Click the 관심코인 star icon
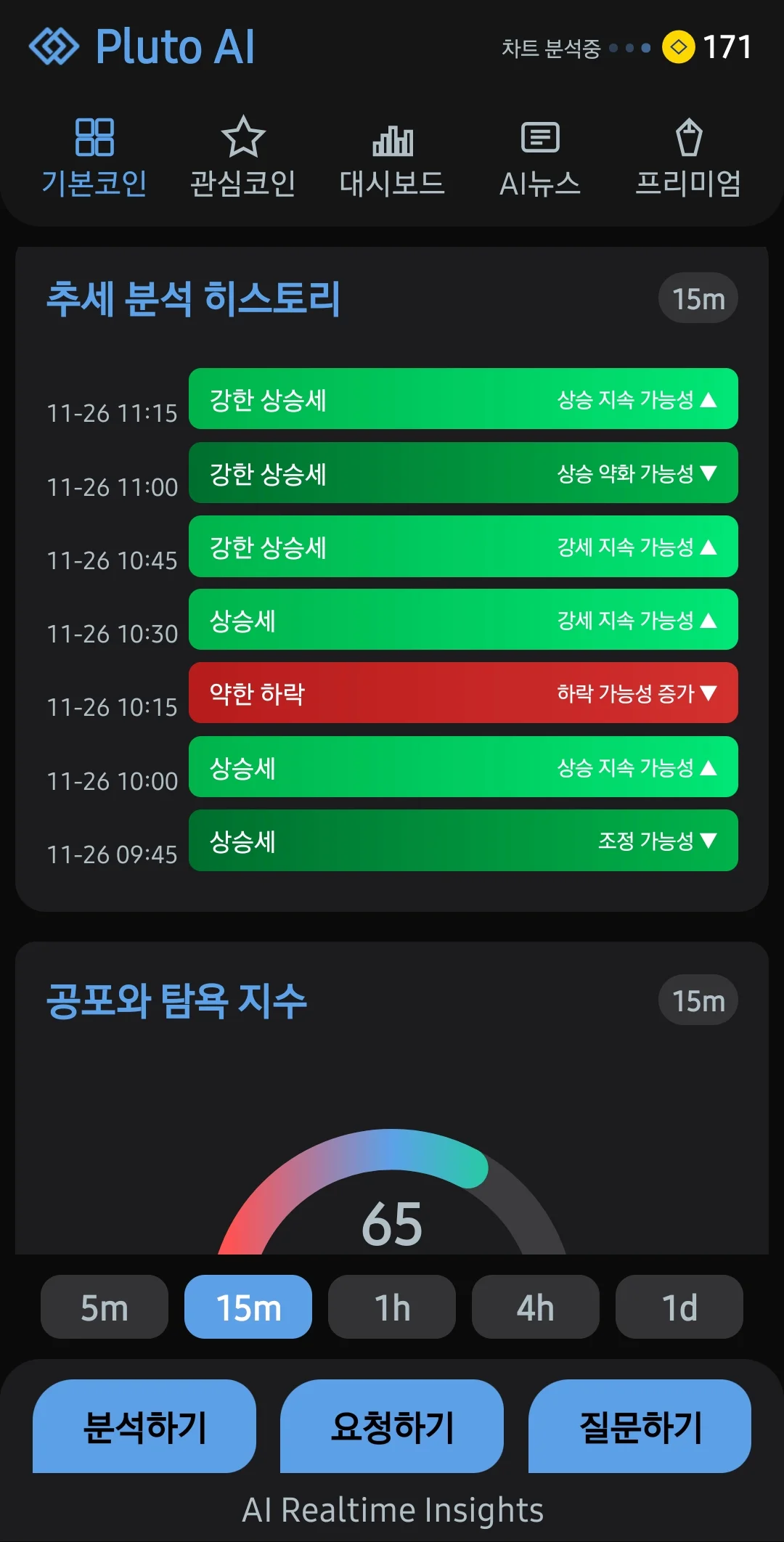784x1542 pixels. [244, 138]
